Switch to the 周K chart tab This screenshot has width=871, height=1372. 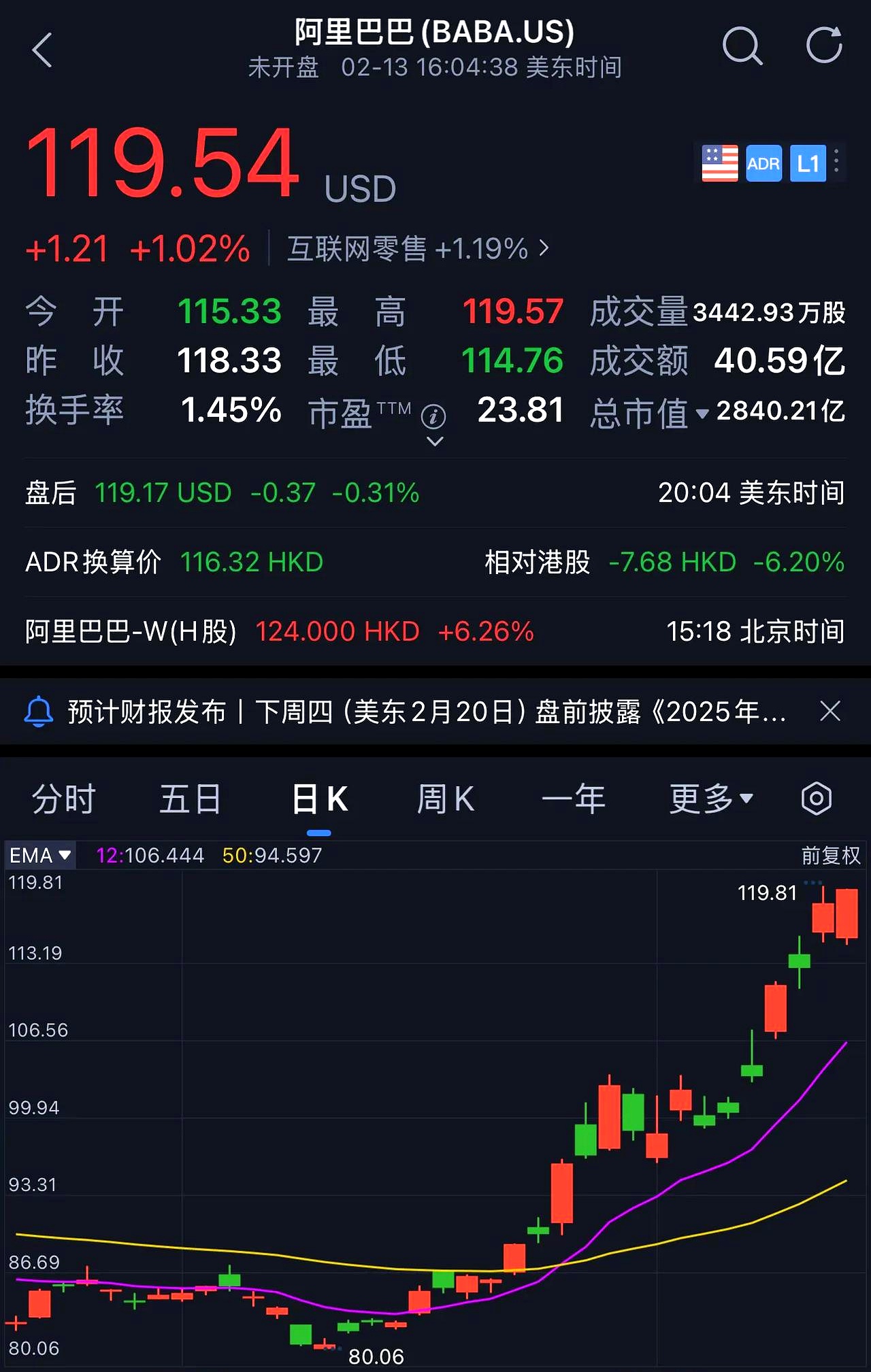click(x=446, y=799)
